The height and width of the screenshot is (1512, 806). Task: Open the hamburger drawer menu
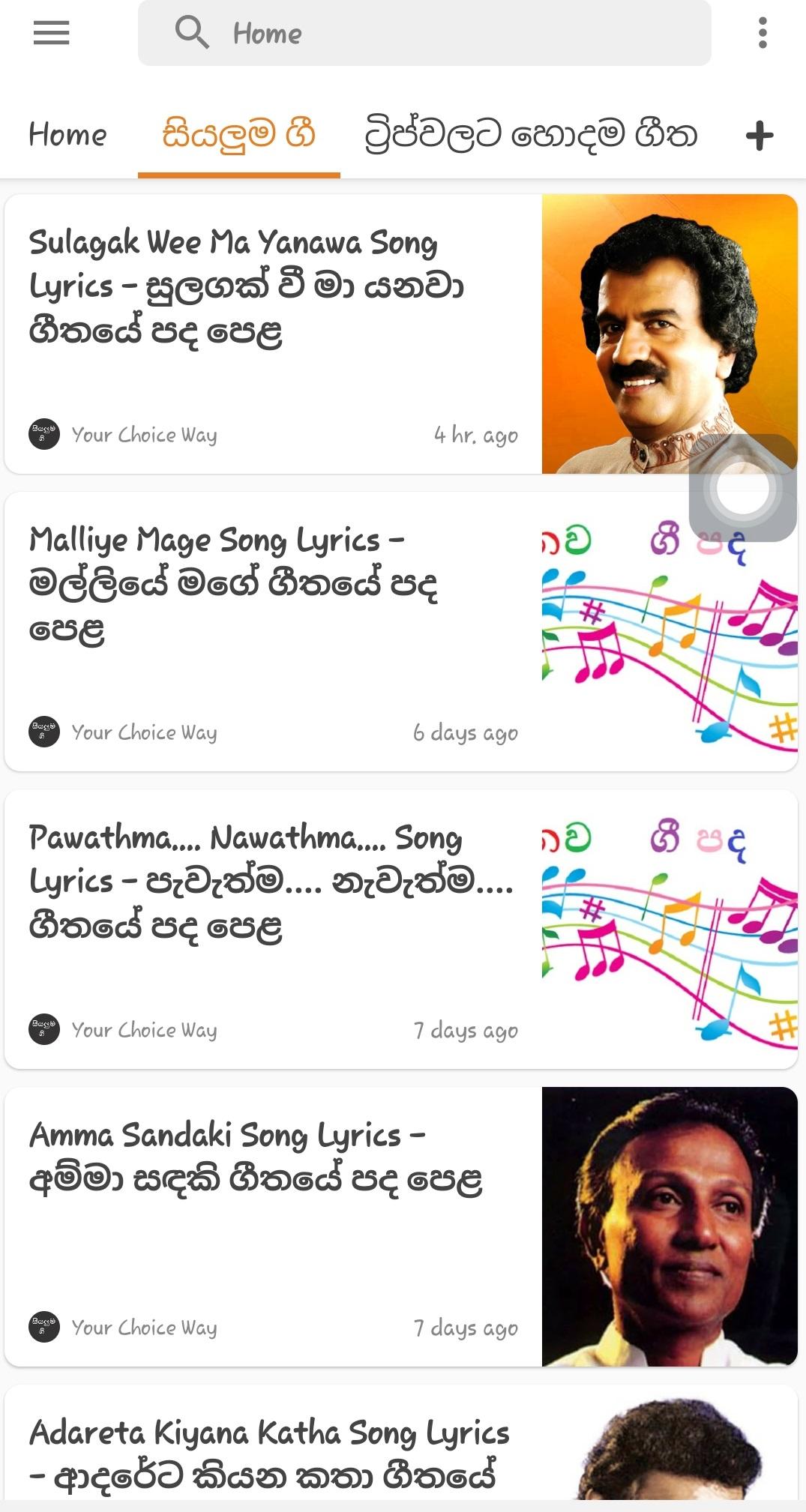[x=51, y=33]
